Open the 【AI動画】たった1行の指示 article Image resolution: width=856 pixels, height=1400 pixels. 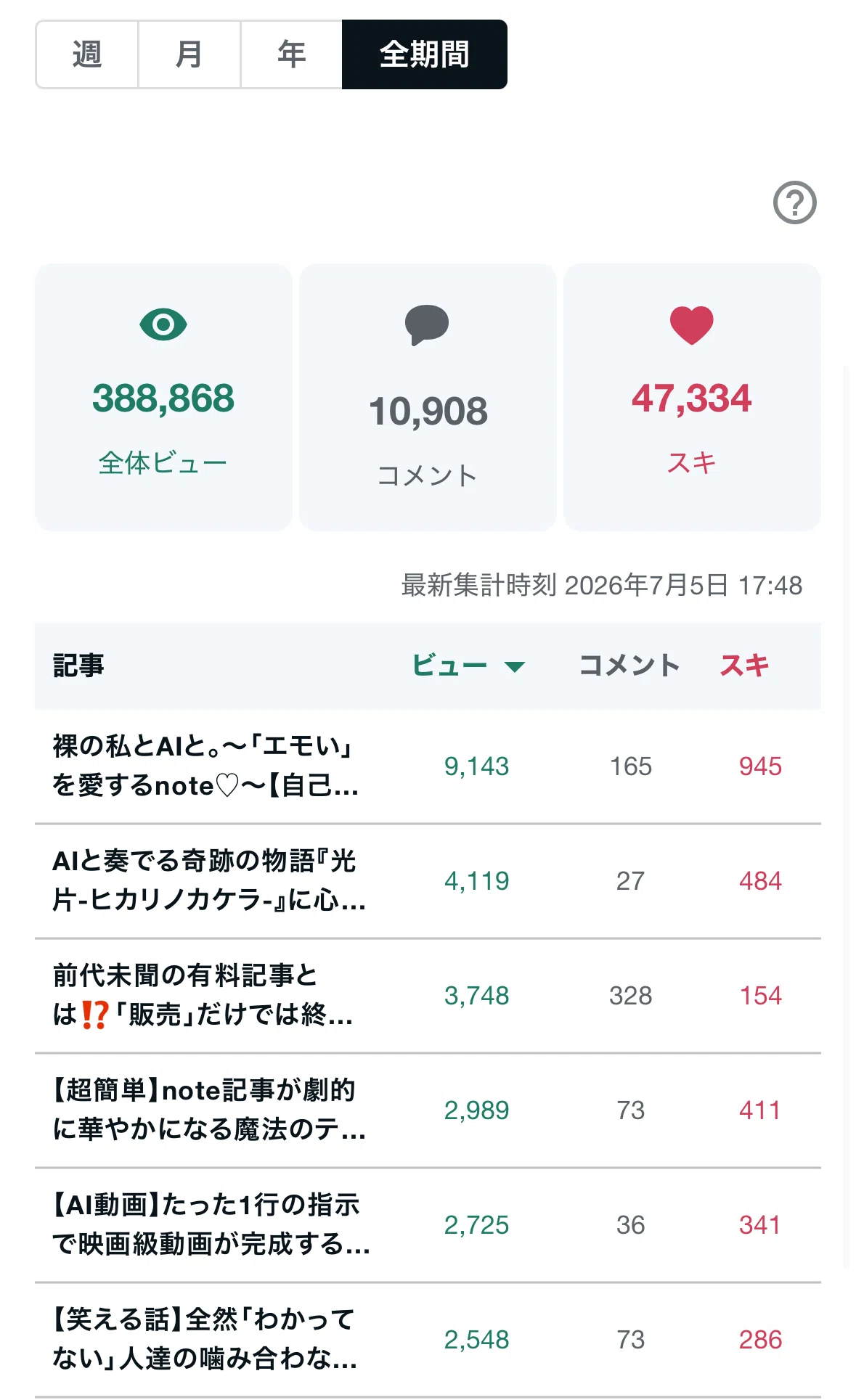point(428,1225)
